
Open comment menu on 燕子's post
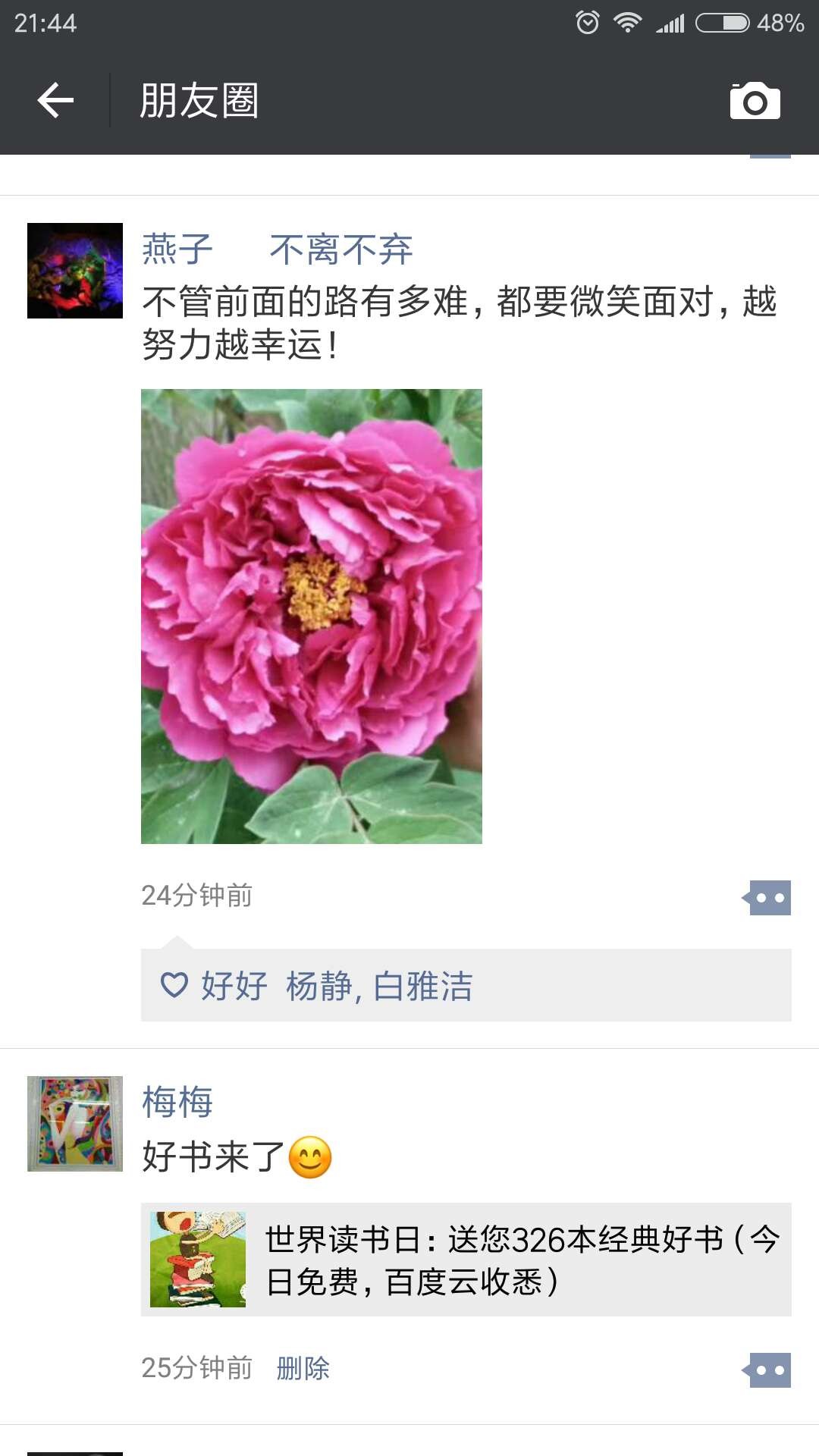point(768,898)
